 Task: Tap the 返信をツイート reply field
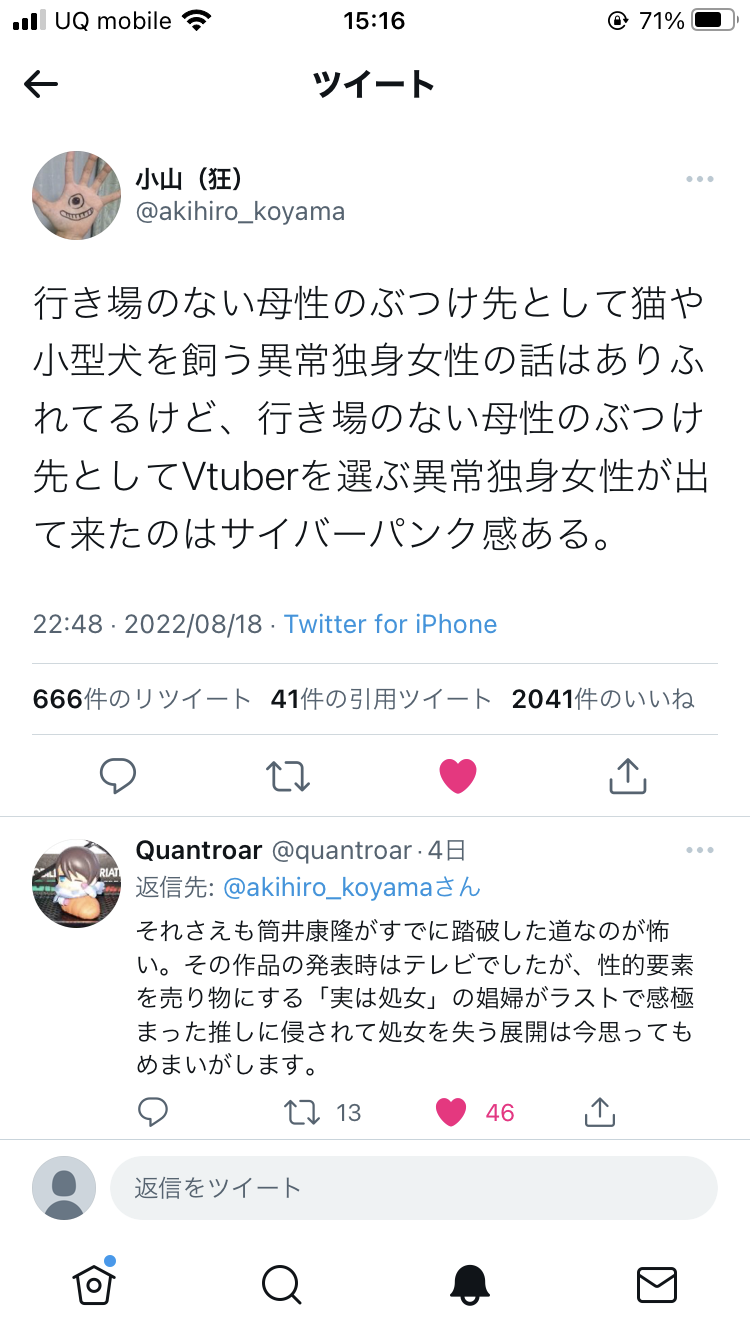point(414,1188)
